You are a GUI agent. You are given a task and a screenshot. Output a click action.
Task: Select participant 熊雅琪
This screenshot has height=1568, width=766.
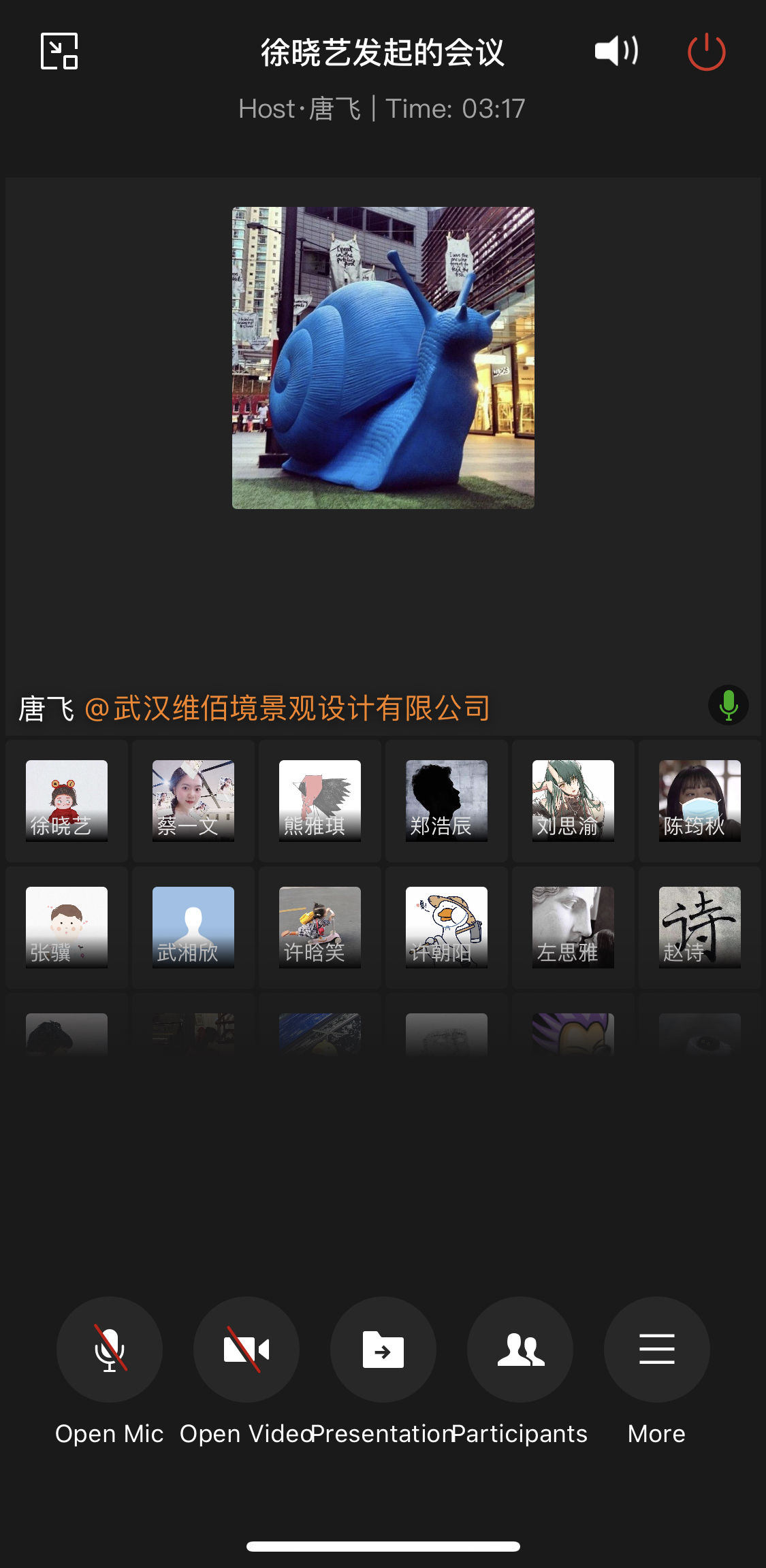click(x=320, y=800)
